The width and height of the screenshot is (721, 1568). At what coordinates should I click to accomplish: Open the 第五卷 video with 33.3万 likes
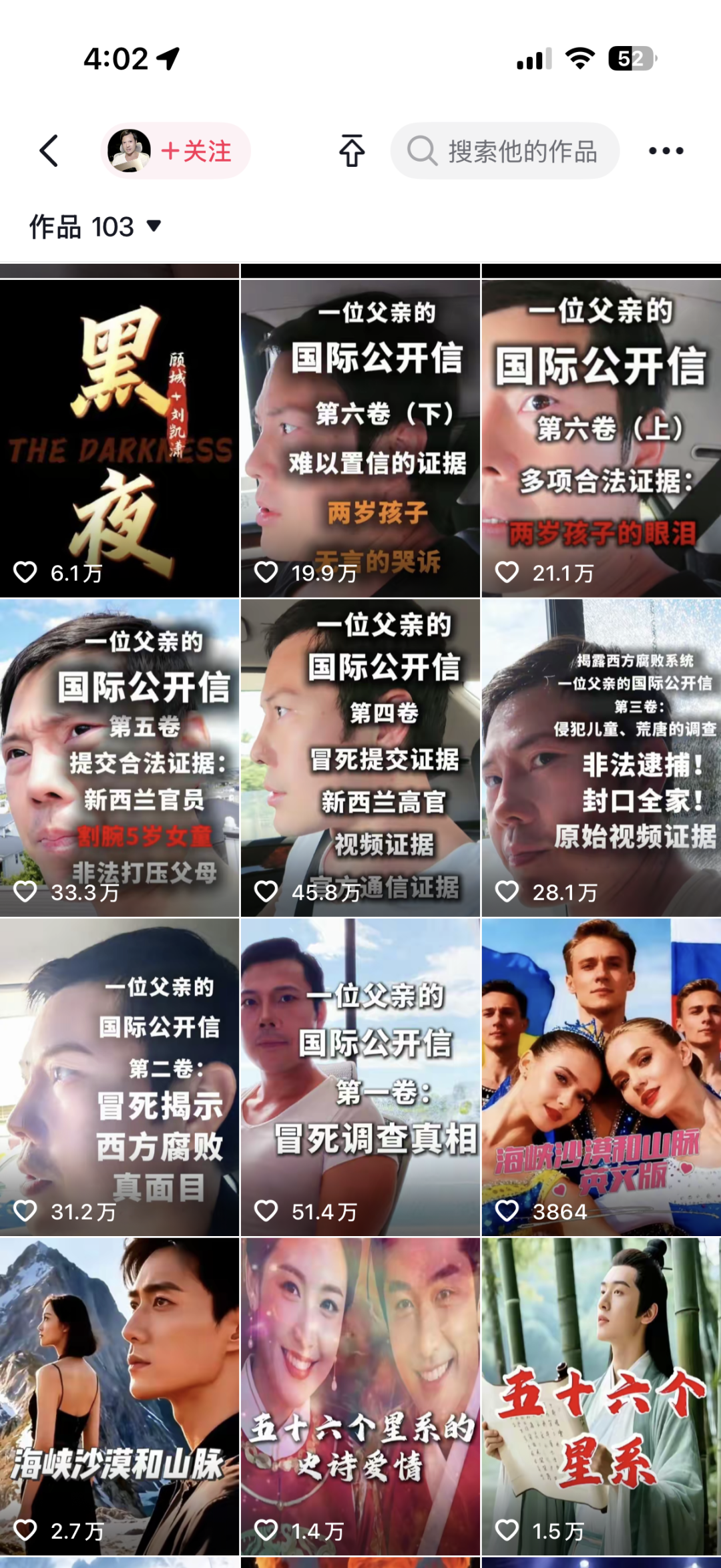[119, 757]
